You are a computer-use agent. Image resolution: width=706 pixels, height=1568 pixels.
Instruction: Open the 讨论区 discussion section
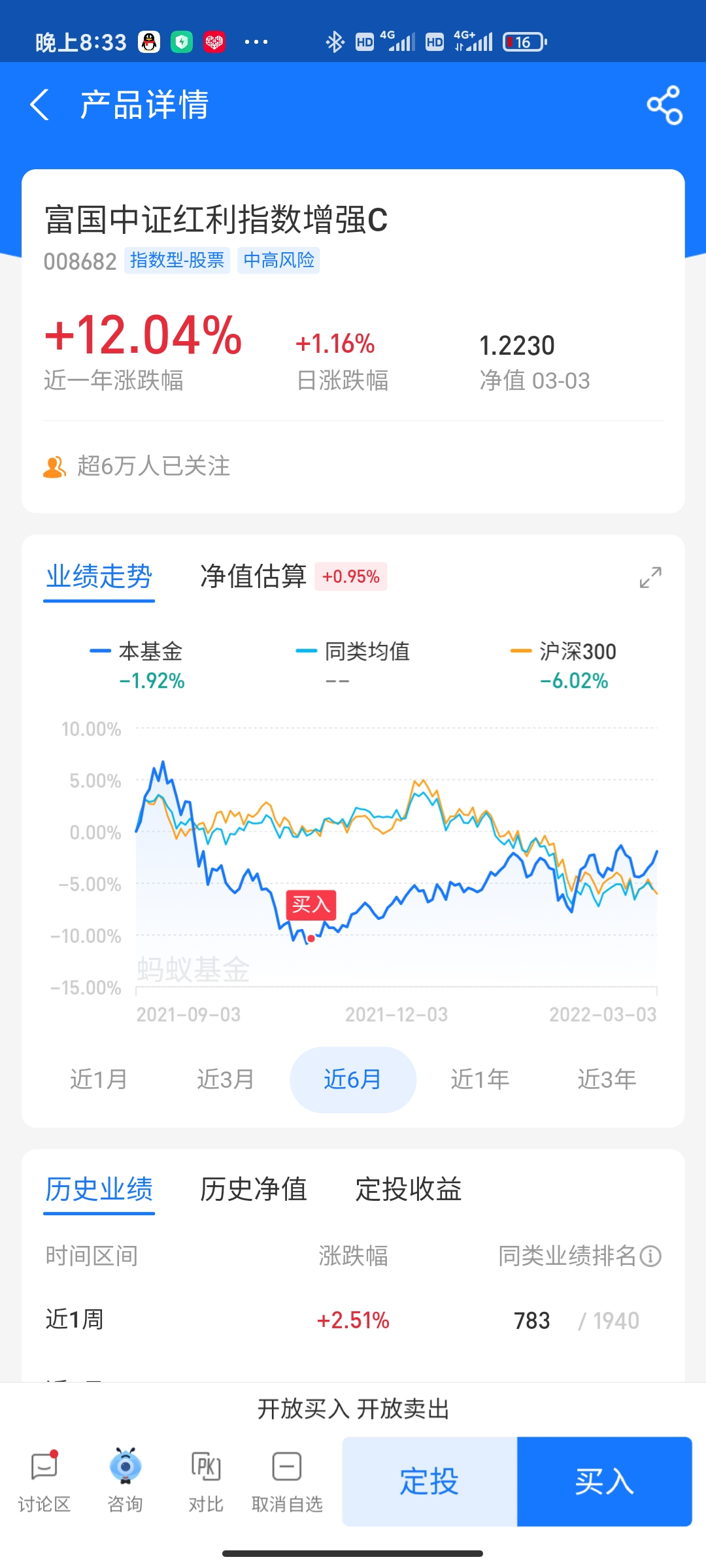click(44, 1481)
